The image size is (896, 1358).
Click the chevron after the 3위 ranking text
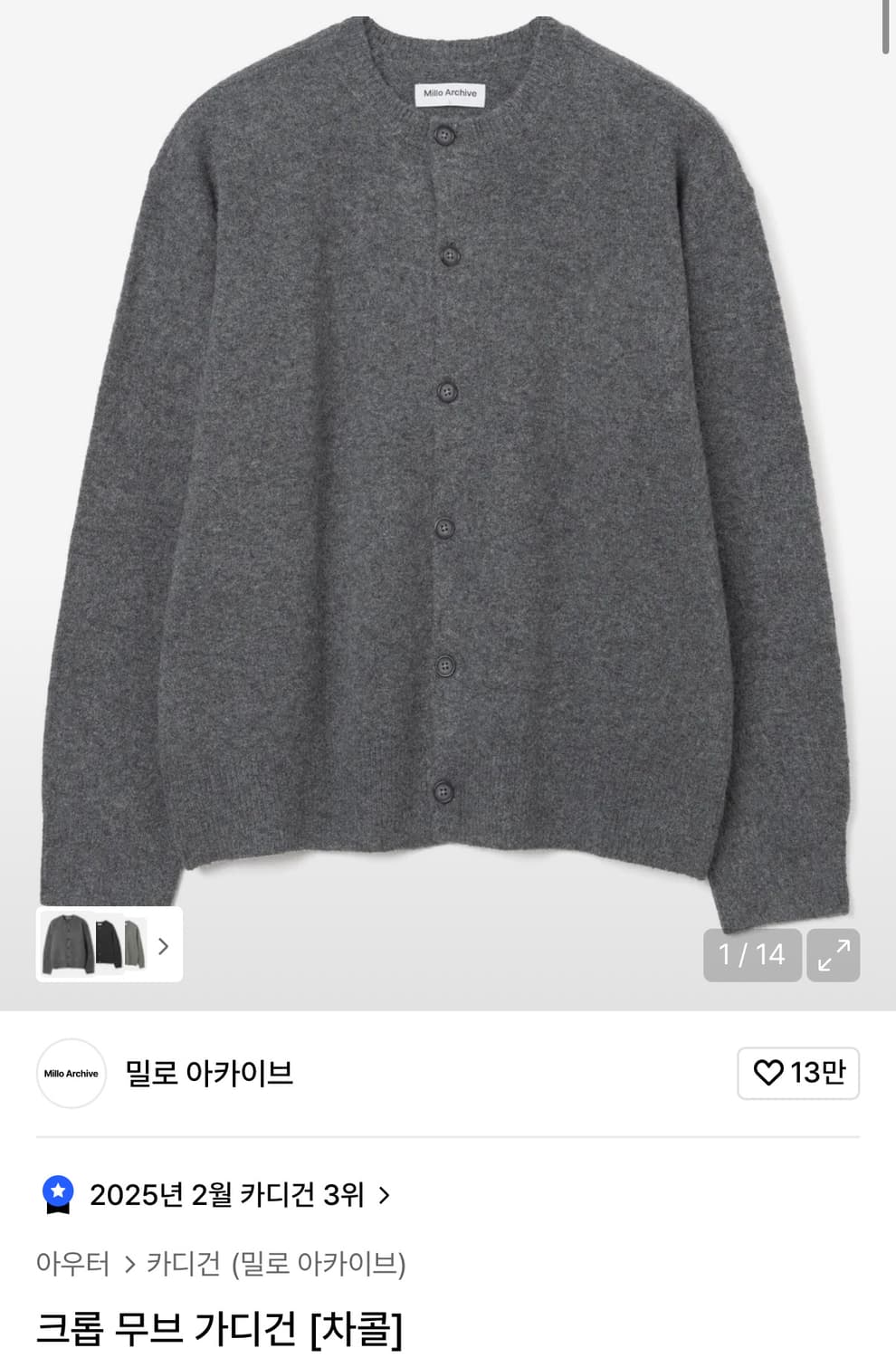[388, 1195]
